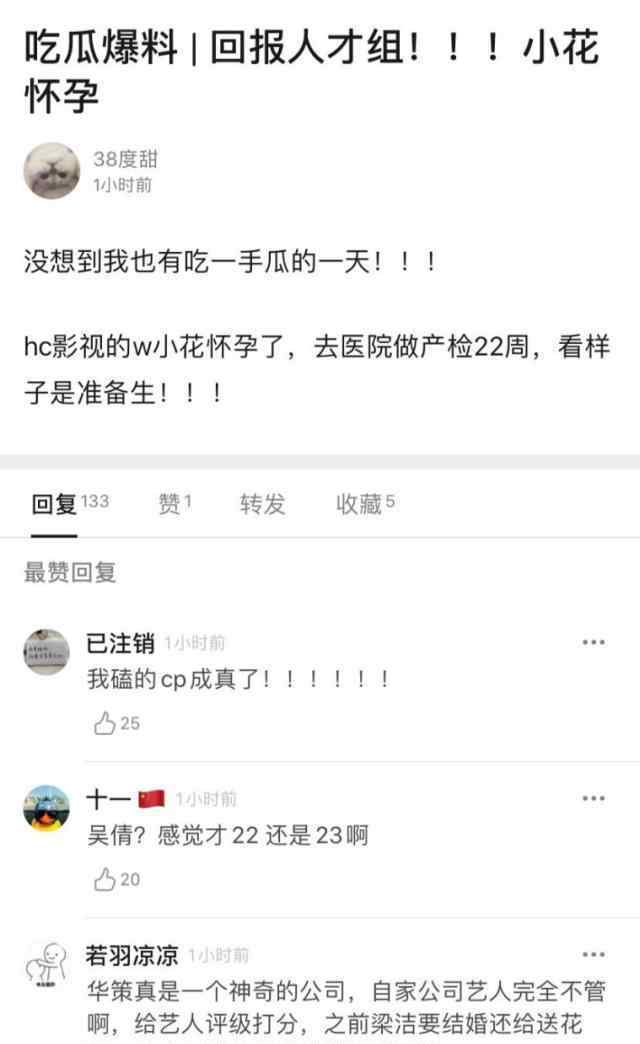View 若羽凉凉's profile avatar
Image resolution: width=640 pixels, height=1044 pixels.
tap(46, 965)
